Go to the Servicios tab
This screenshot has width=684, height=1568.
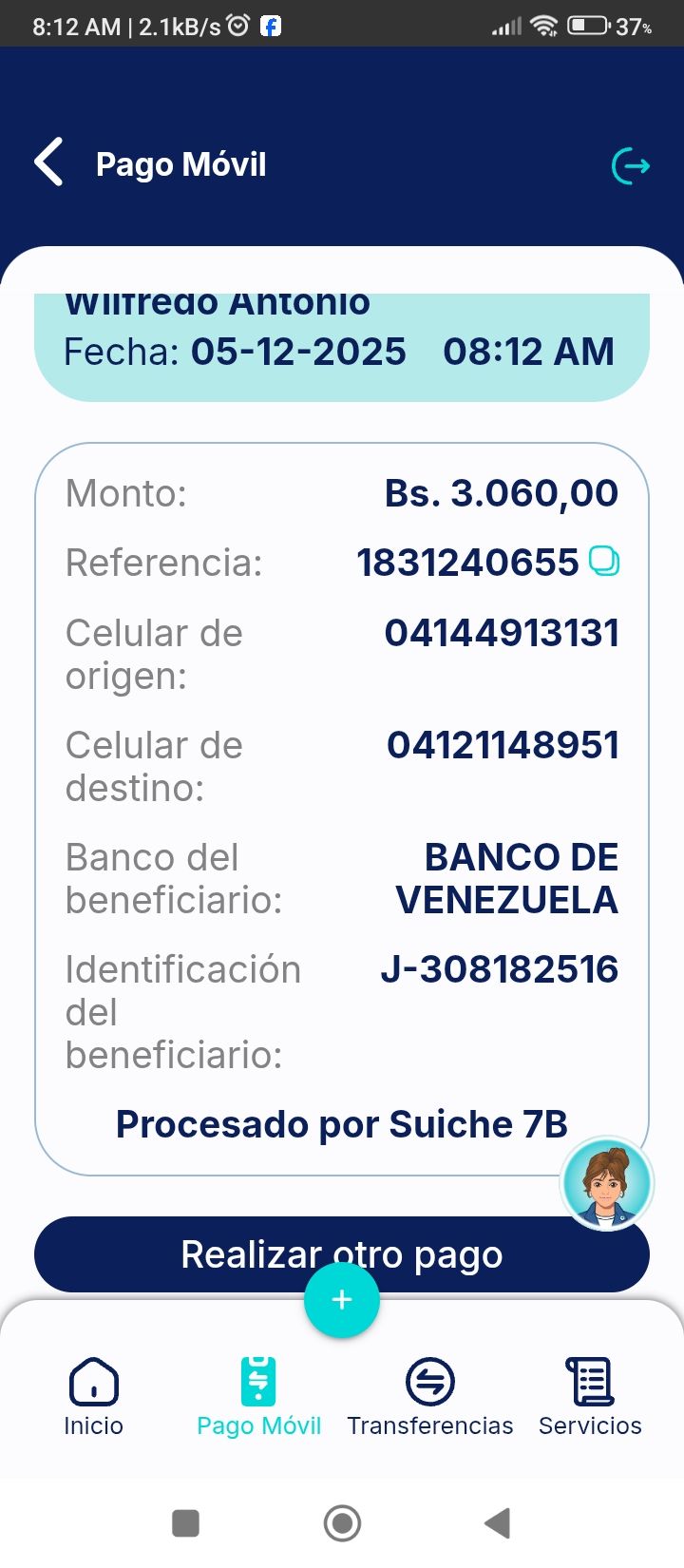590,1395
